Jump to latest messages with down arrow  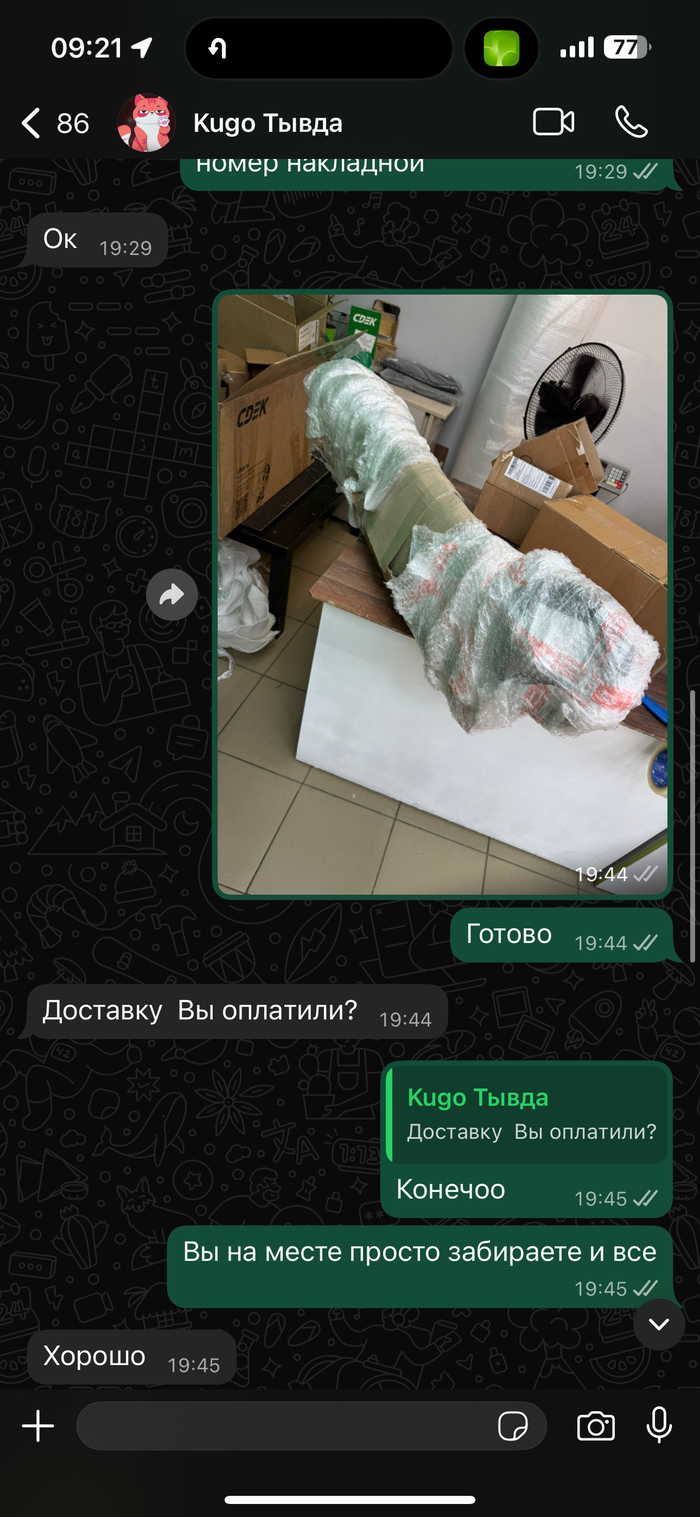pyautogui.click(x=658, y=1323)
